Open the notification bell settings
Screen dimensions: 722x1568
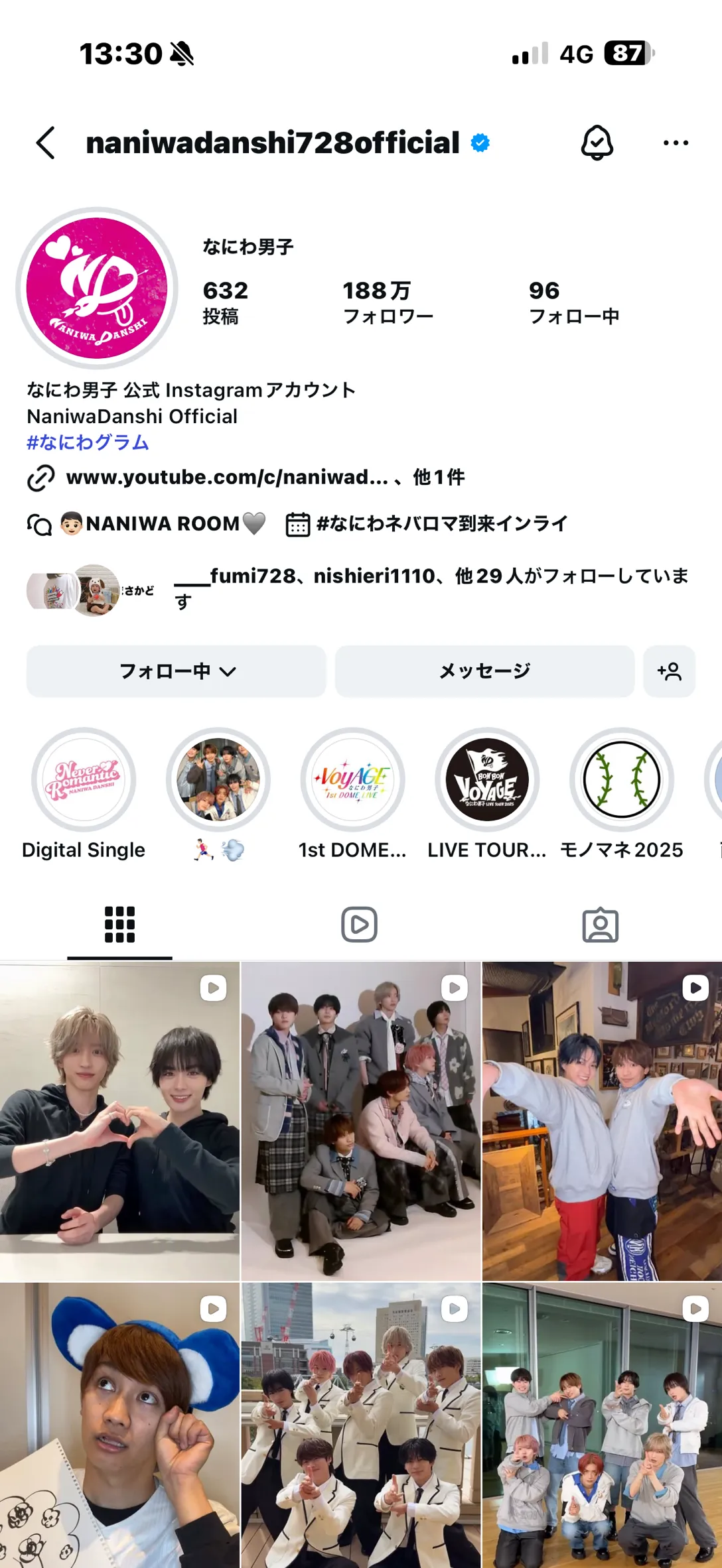pos(597,143)
